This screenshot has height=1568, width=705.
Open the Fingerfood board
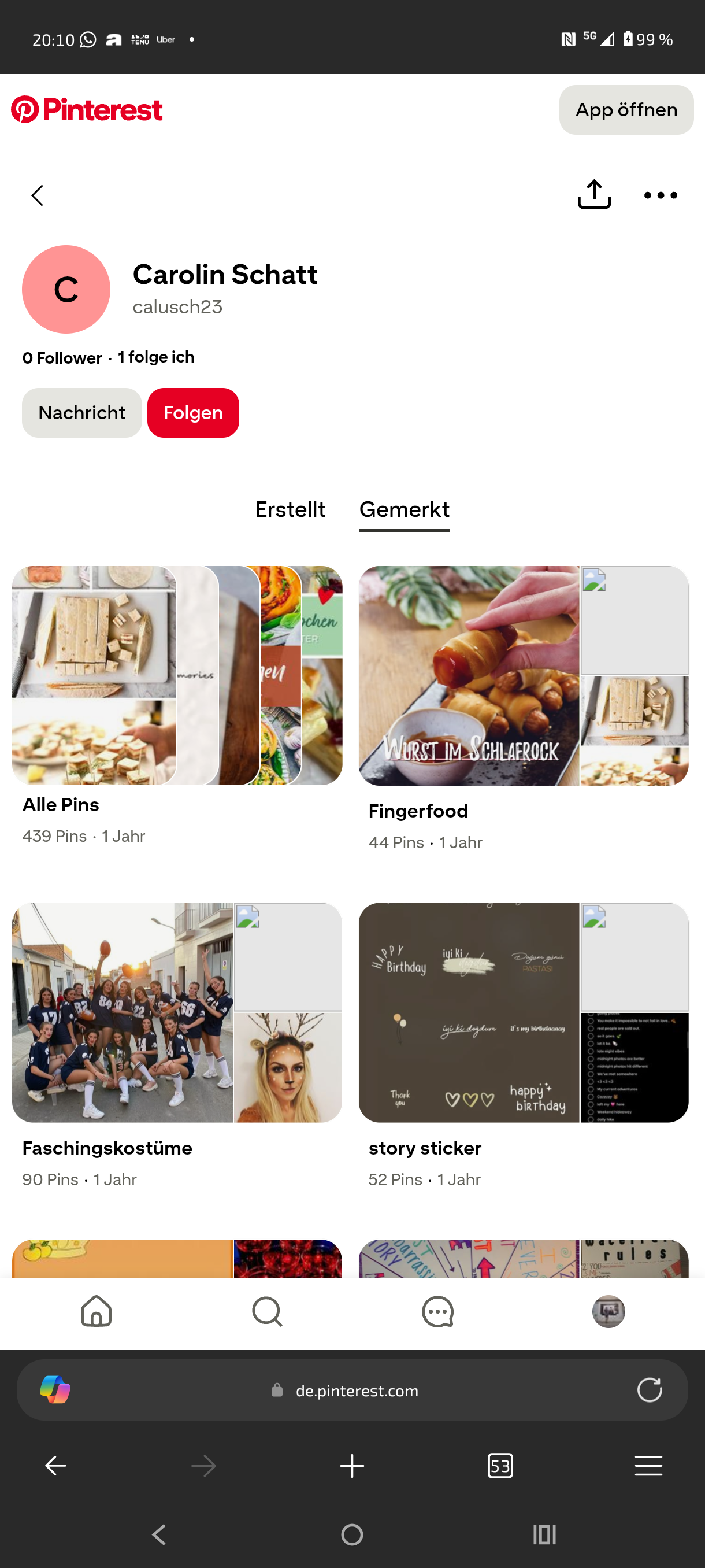point(523,676)
